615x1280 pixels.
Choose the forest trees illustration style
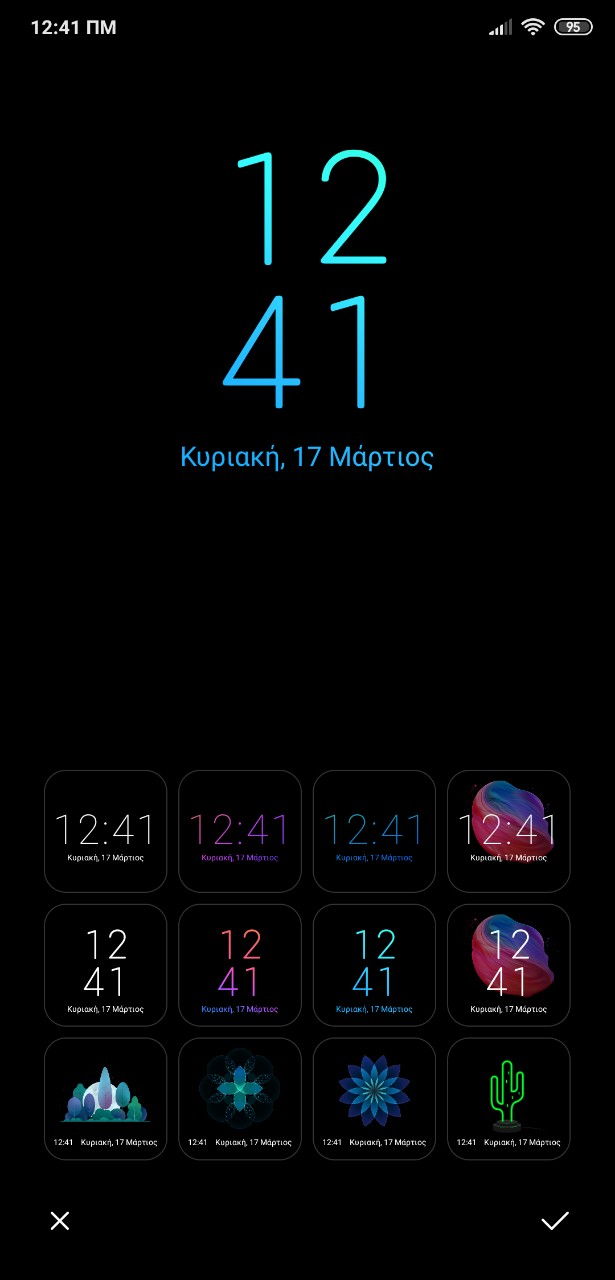pyautogui.click(x=105, y=1099)
